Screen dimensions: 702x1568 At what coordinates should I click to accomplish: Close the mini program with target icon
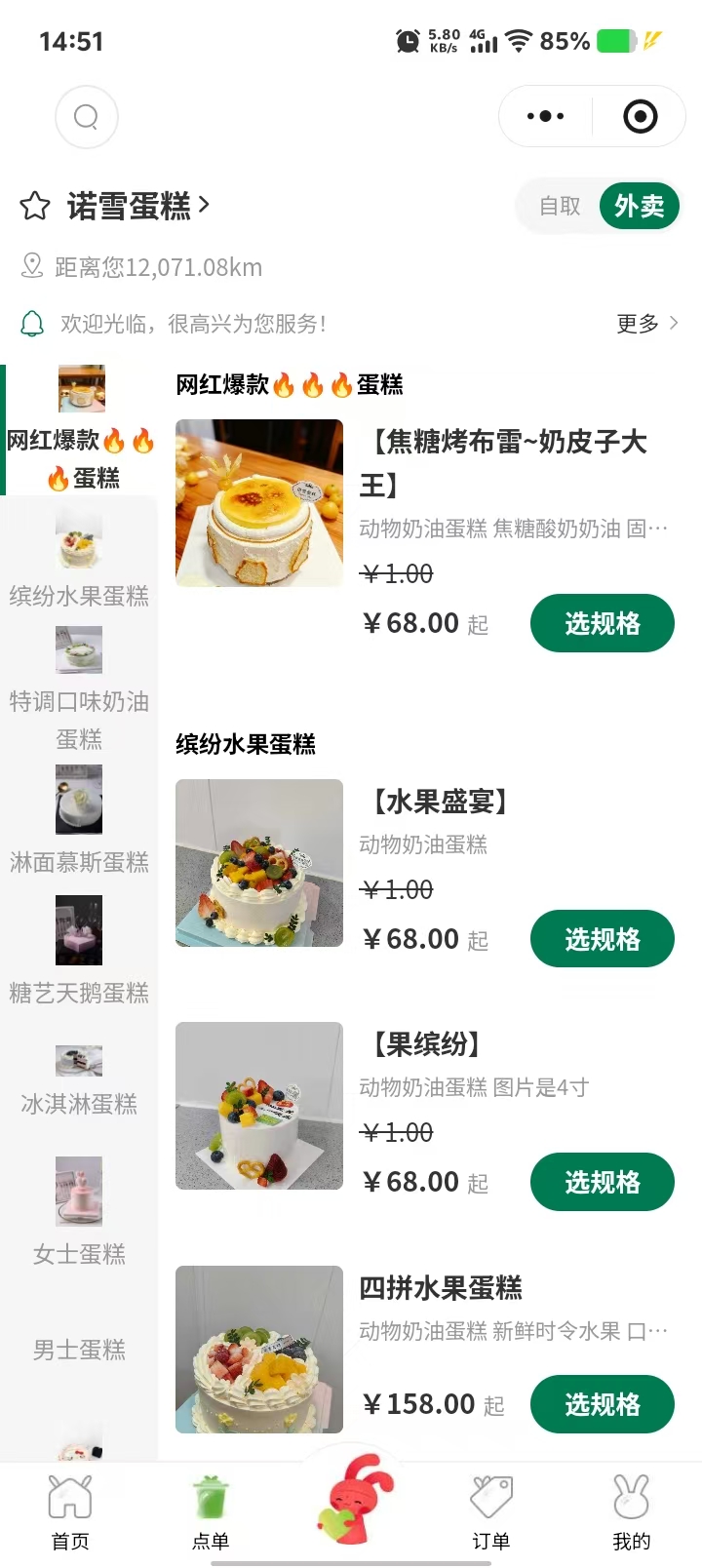pos(640,117)
